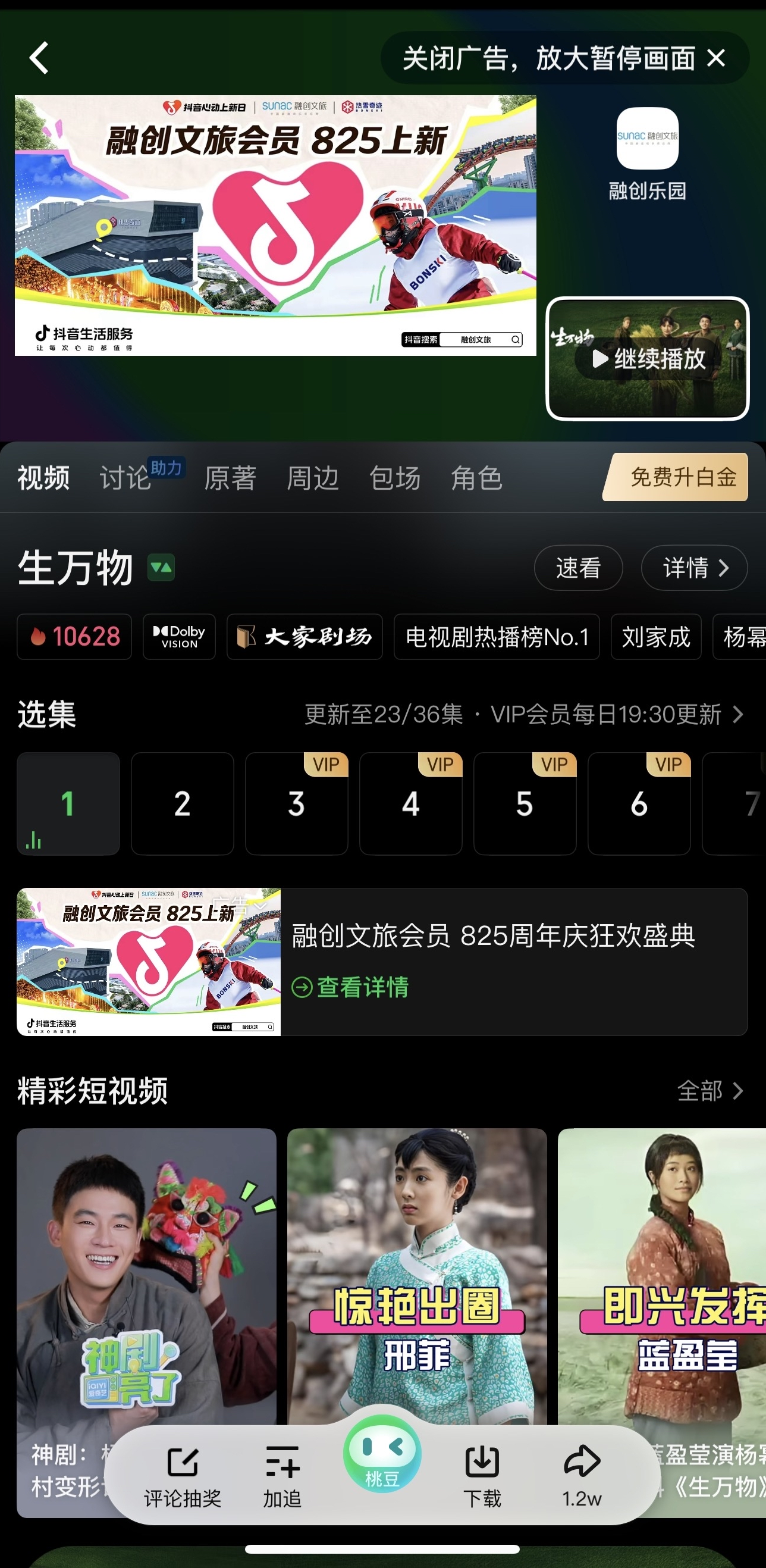Image resolution: width=766 pixels, height=1568 pixels.
Task: Go back using the top-left arrow
Action: tap(39, 58)
